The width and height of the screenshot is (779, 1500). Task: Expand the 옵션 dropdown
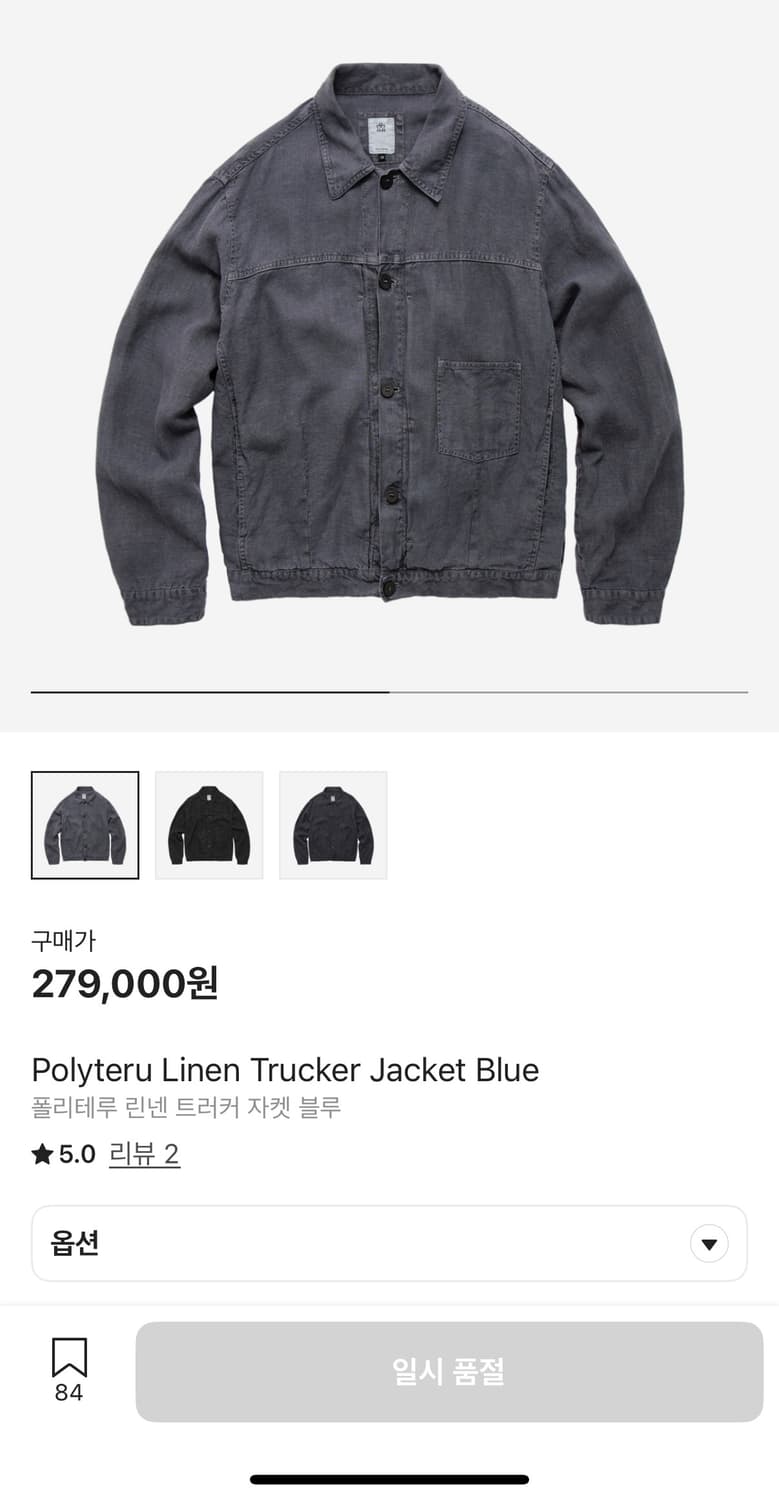389,1244
